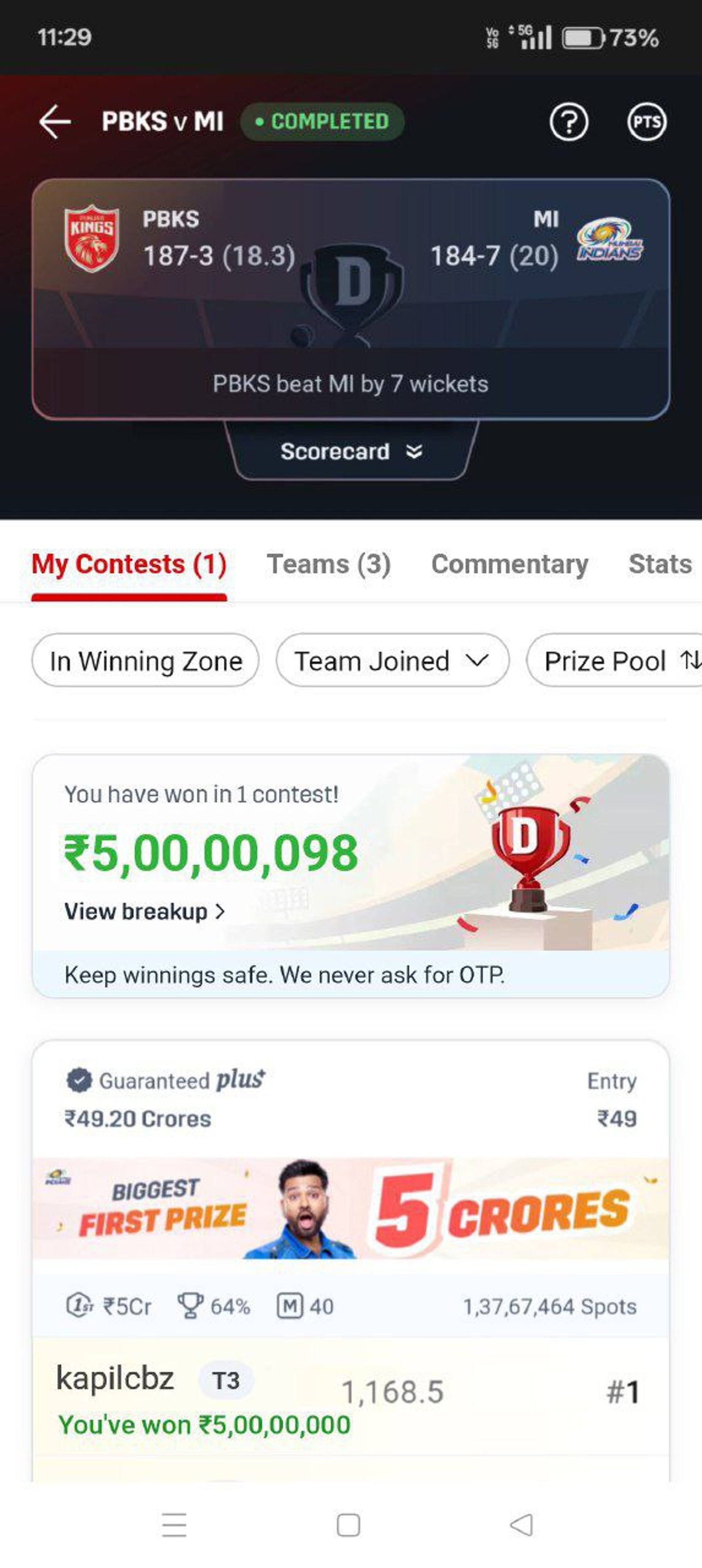Screen dimensions: 702x1568
Task: Open the PTS points system icon
Action: click(x=646, y=122)
